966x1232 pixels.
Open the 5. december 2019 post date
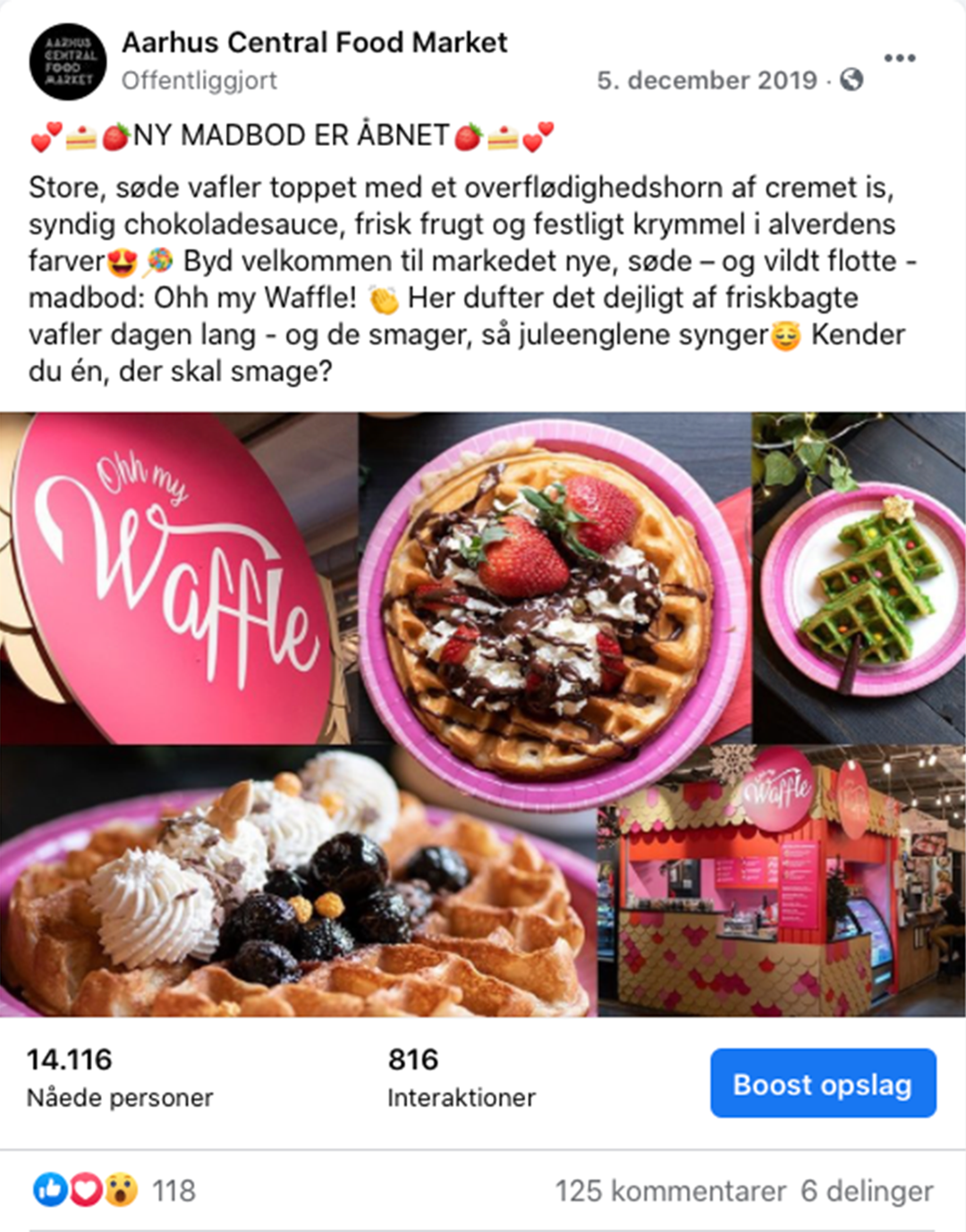pos(707,80)
